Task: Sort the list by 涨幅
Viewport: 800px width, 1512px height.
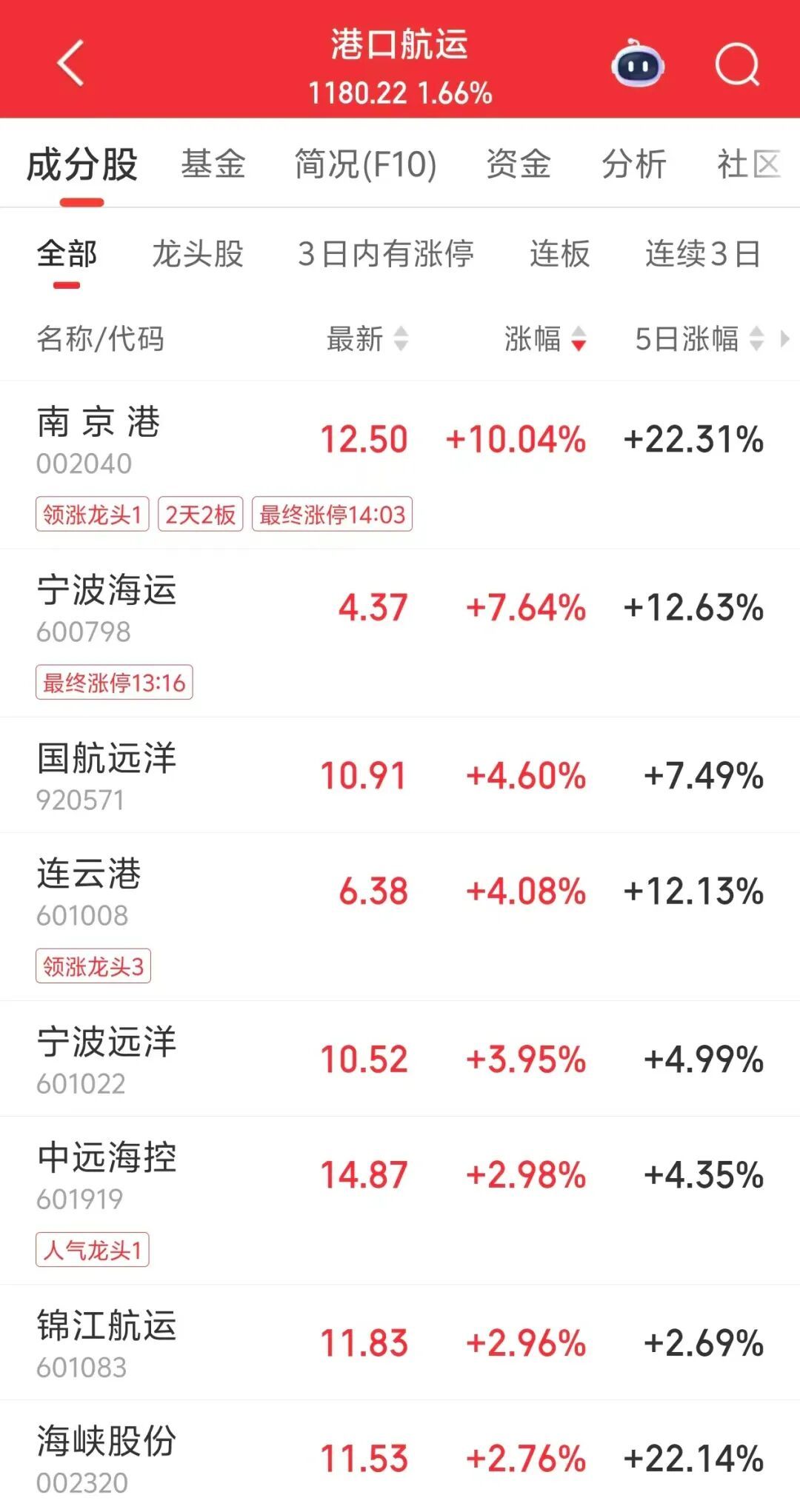Action: (x=545, y=339)
